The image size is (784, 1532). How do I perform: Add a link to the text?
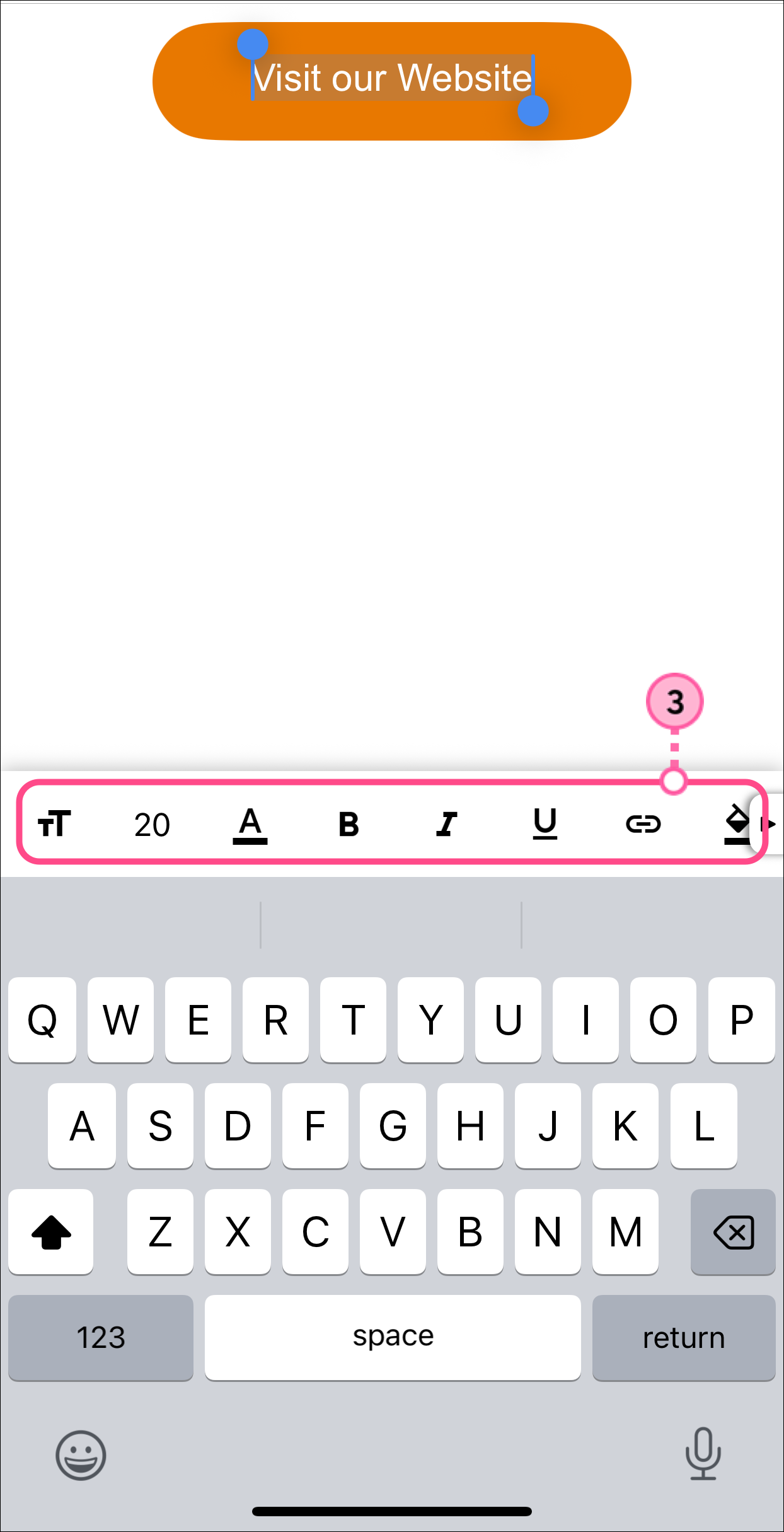pos(643,825)
